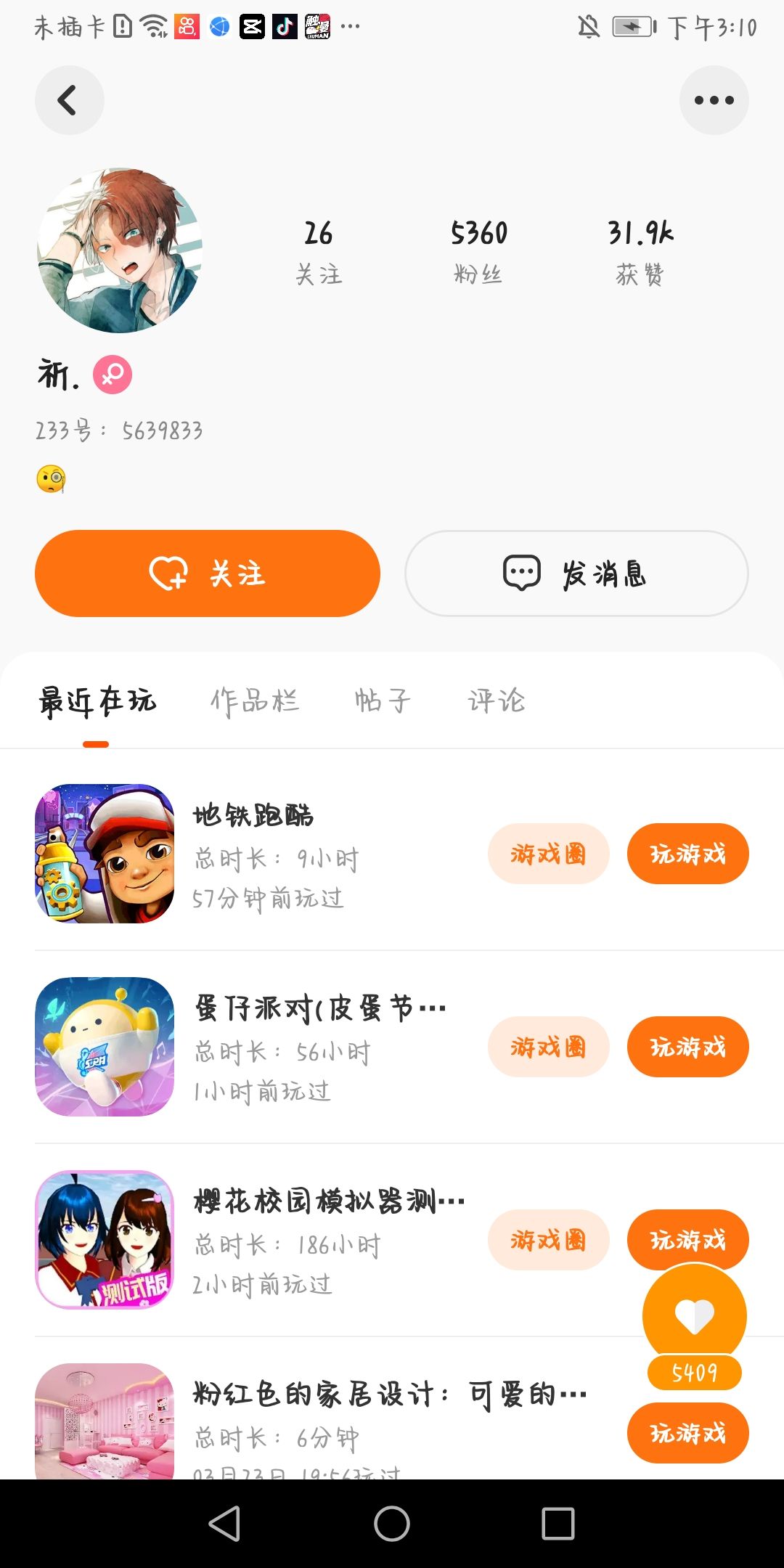Open 游戏圈 for 蛋仔派对
The image size is (784, 1568).
[x=548, y=1047]
